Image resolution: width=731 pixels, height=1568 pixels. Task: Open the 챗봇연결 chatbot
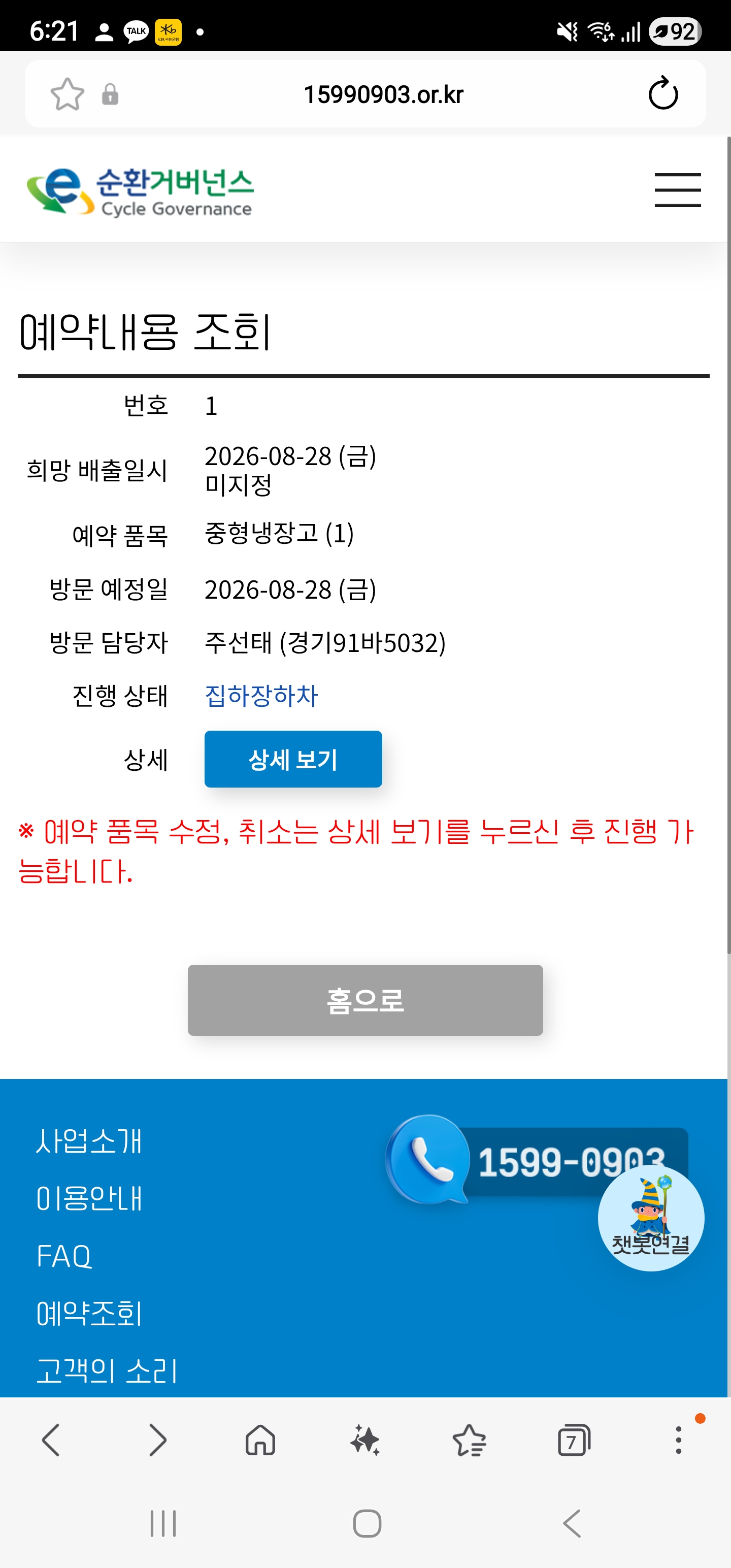[x=651, y=1218]
